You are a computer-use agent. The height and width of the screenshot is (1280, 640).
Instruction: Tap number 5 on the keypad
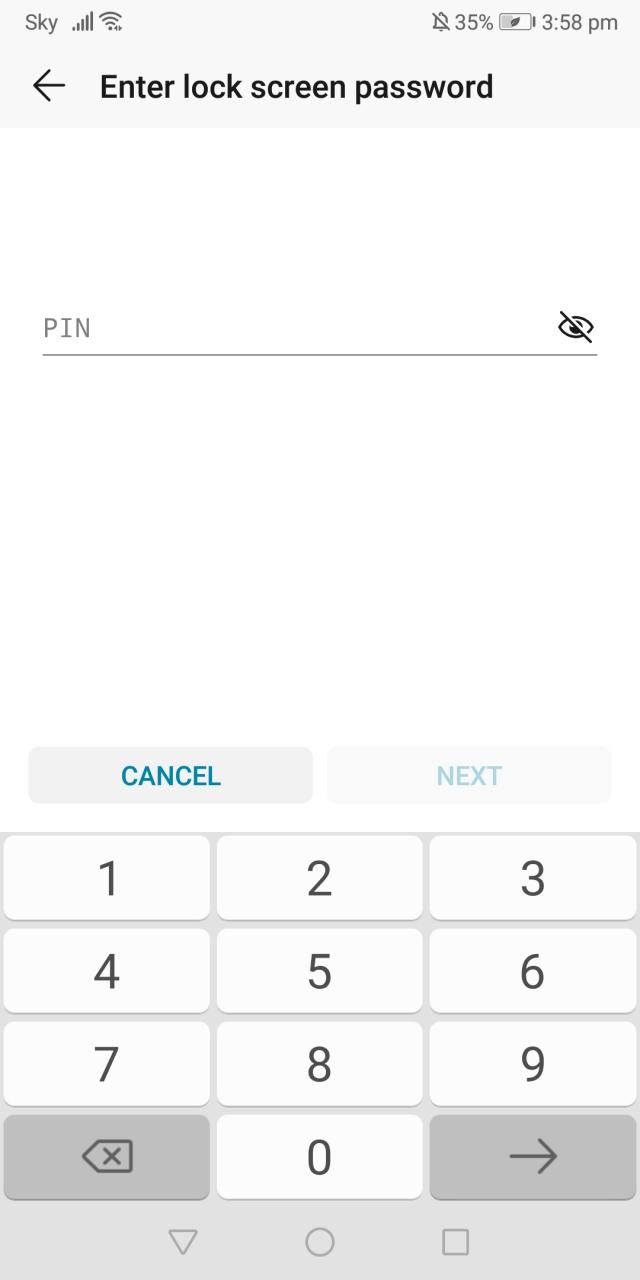coord(319,971)
